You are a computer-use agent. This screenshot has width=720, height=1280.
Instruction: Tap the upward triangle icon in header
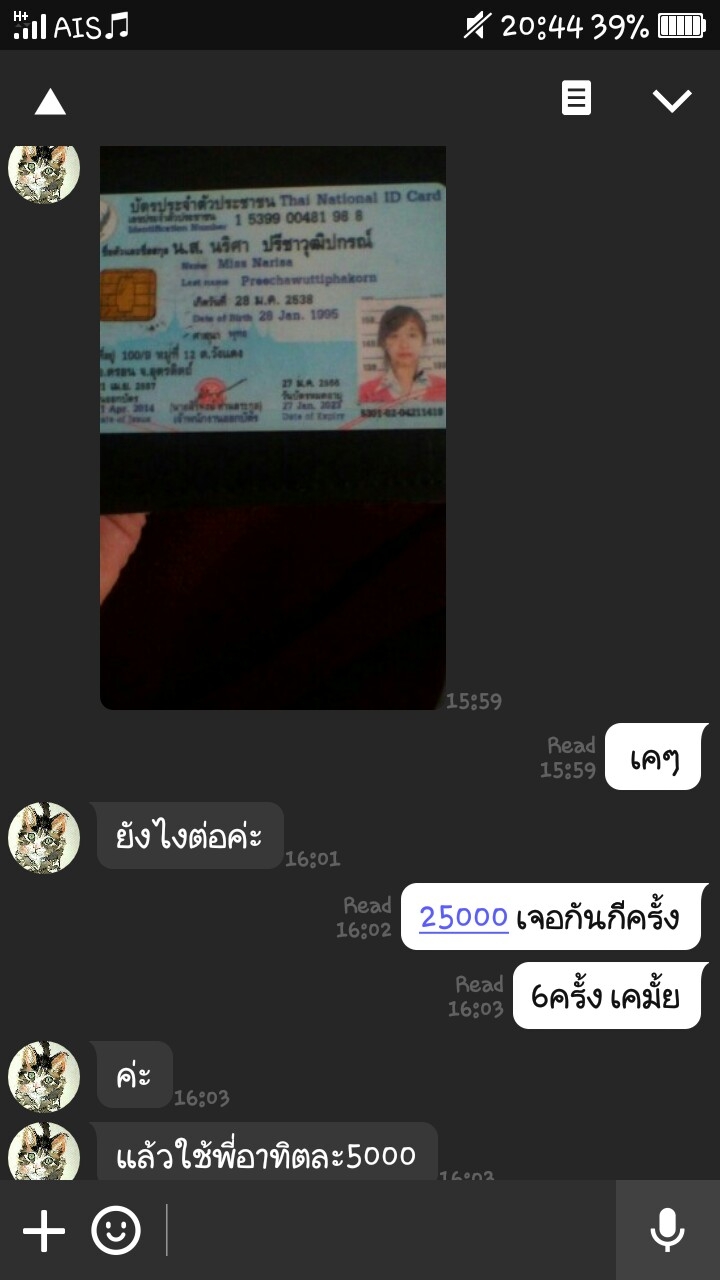pyautogui.click(x=50, y=101)
